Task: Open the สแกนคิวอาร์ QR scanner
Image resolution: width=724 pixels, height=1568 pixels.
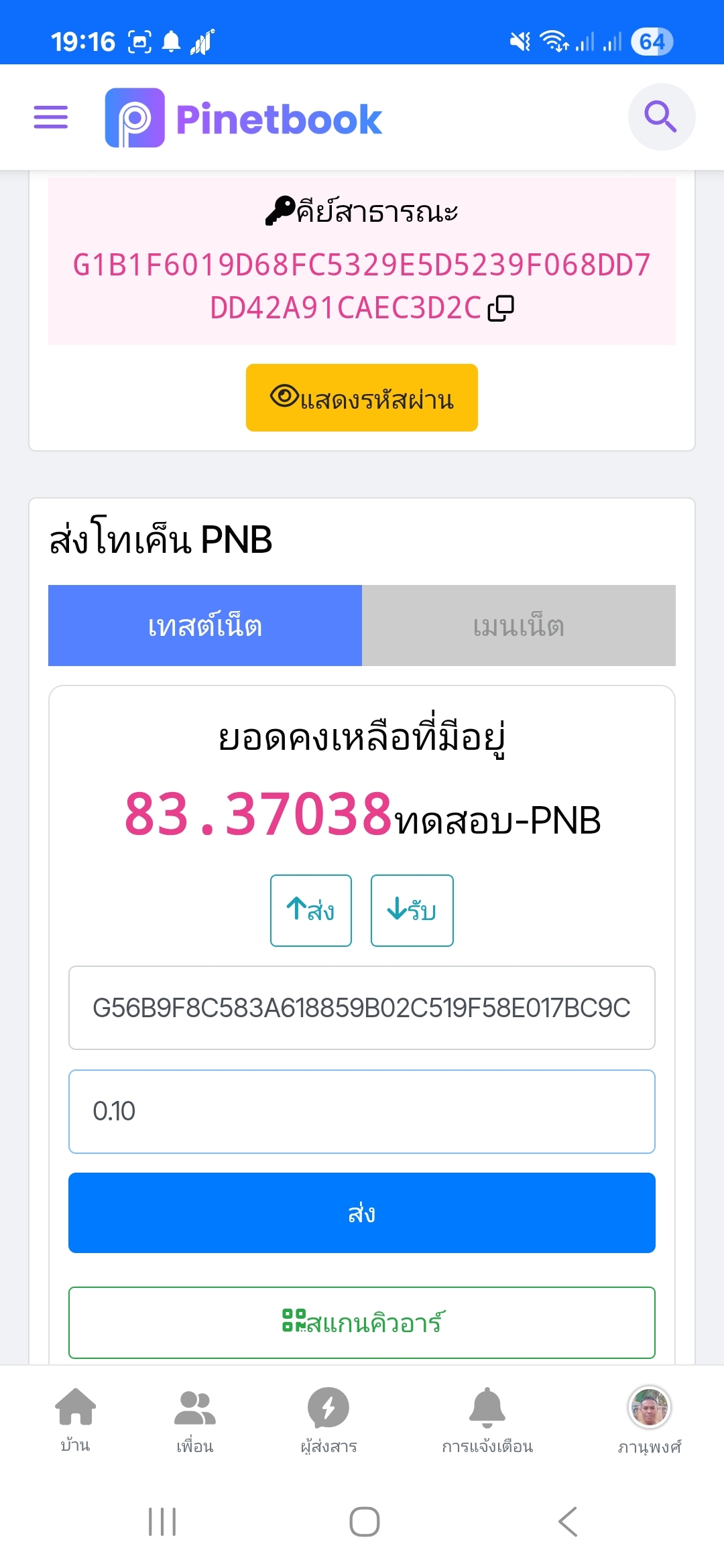Action: coord(361,1323)
